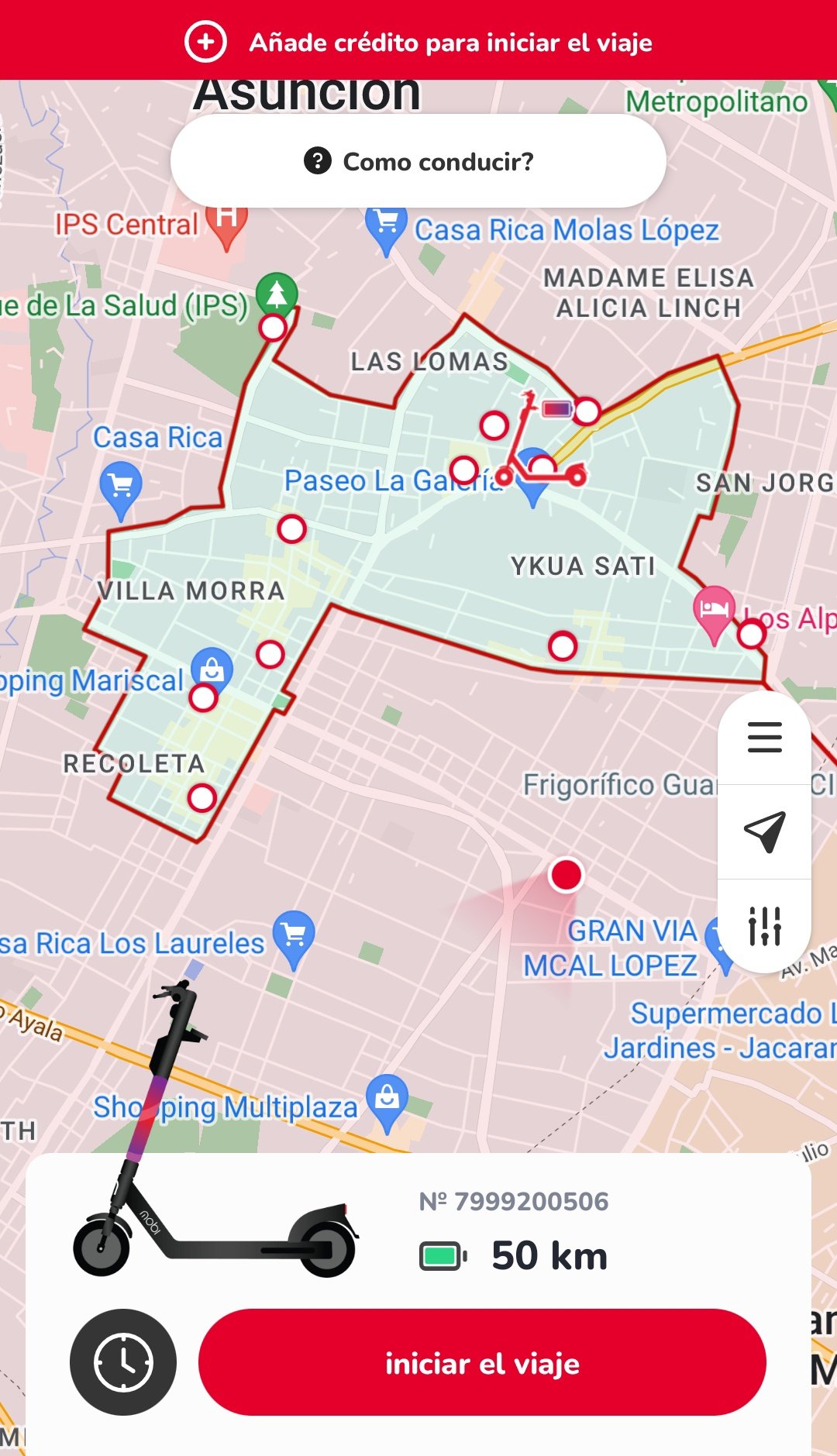Center map on my location
837x1456 pixels.
[x=764, y=831]
